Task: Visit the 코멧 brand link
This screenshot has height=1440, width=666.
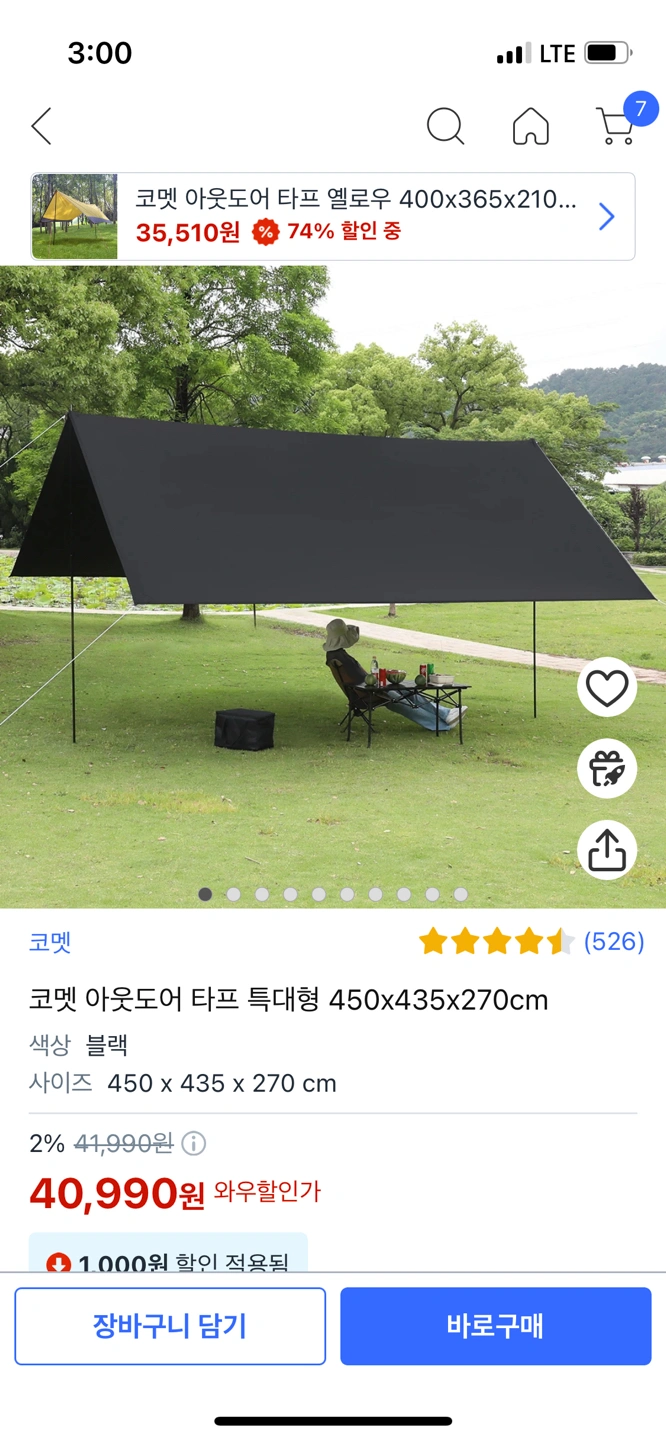Action: [x=50, y=942]
